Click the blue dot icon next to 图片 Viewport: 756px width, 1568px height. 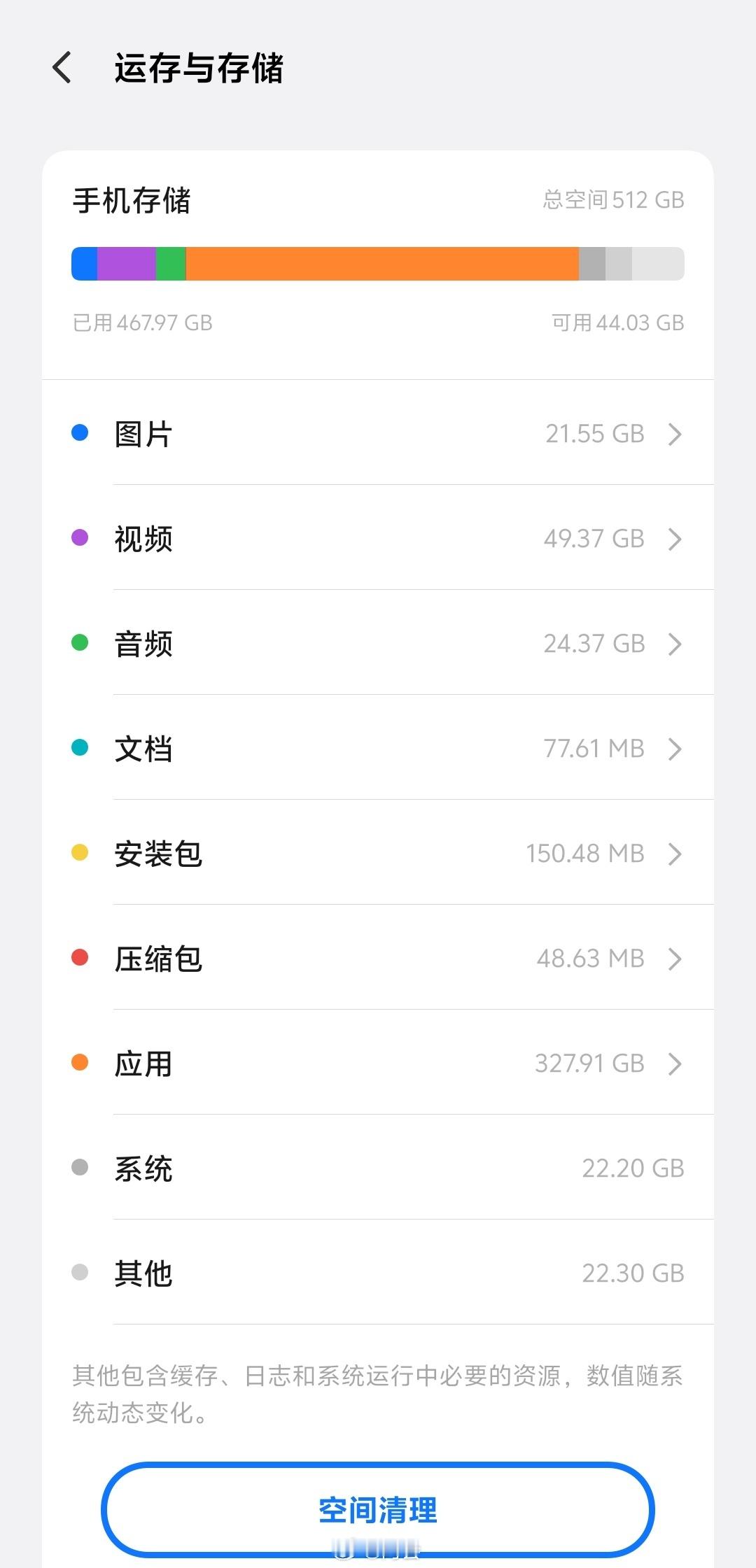click(x=80, y=433)
